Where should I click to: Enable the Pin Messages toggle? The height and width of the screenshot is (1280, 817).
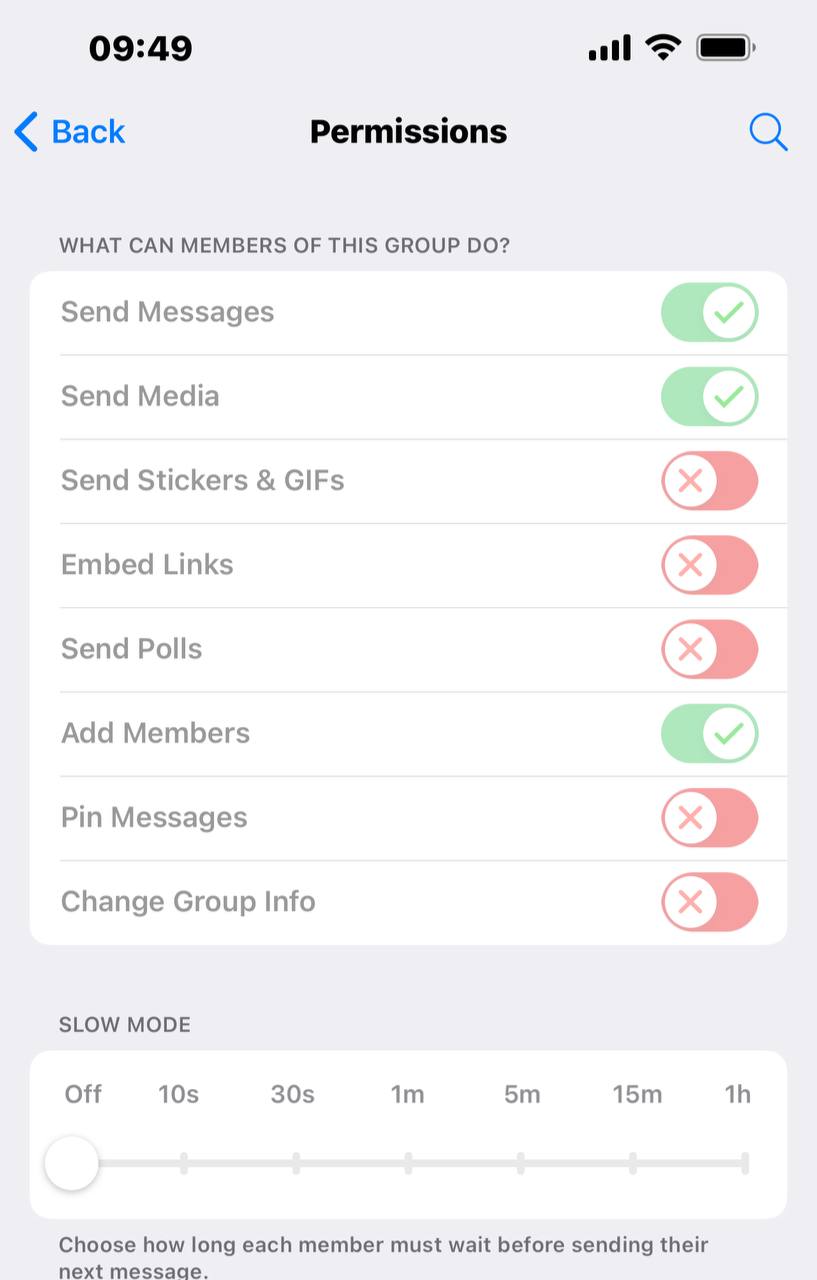click(709, 818)
